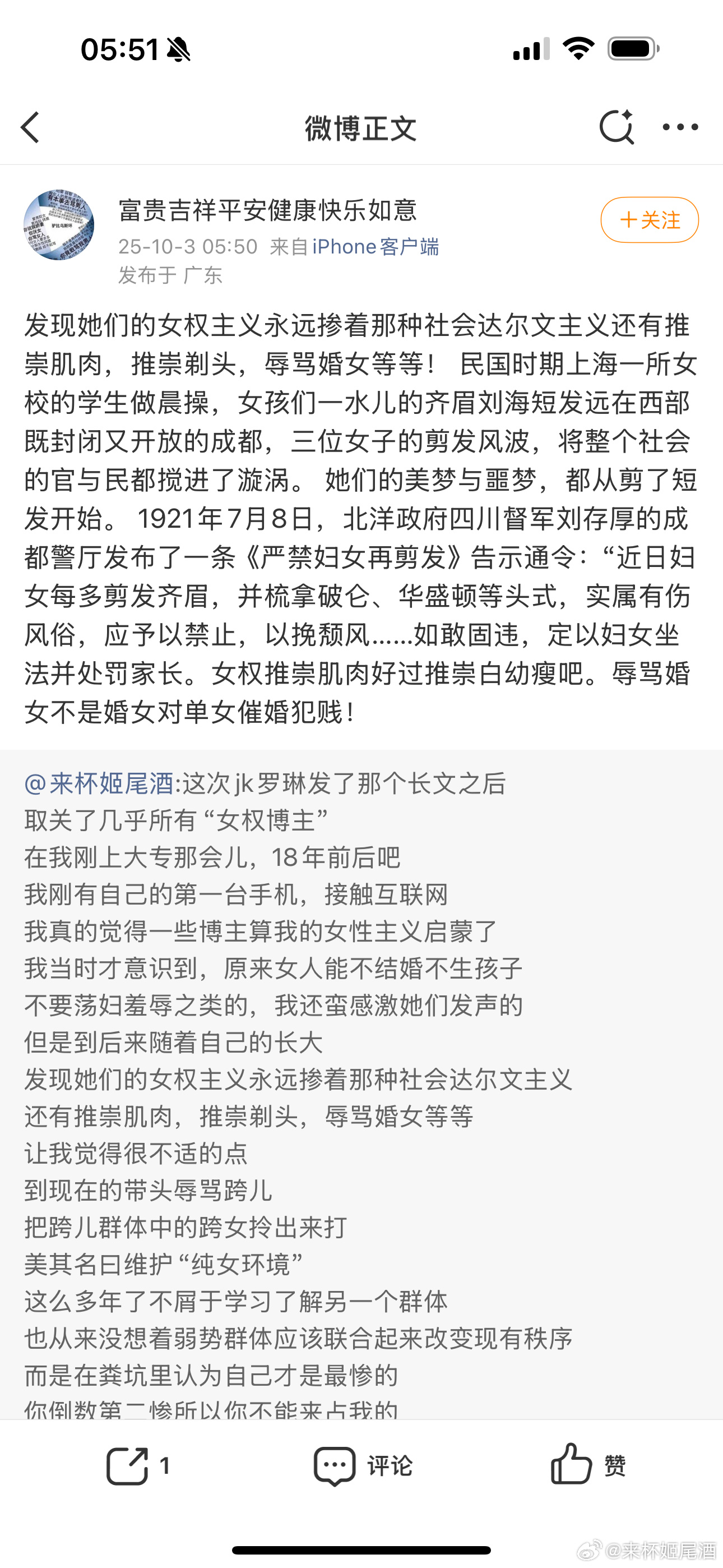Like this post with 赞
The image size is (723, 1568).
(x=588, y=1466)
